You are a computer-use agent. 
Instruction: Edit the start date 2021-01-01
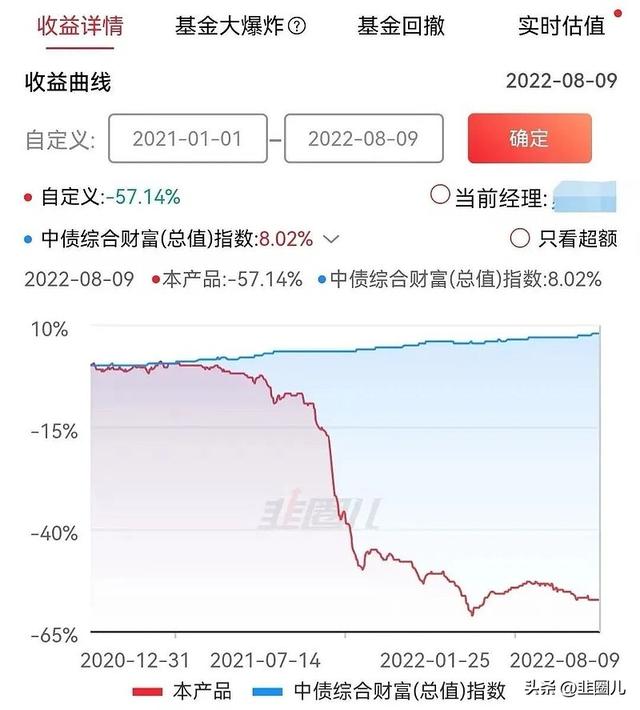click(187, 138)
